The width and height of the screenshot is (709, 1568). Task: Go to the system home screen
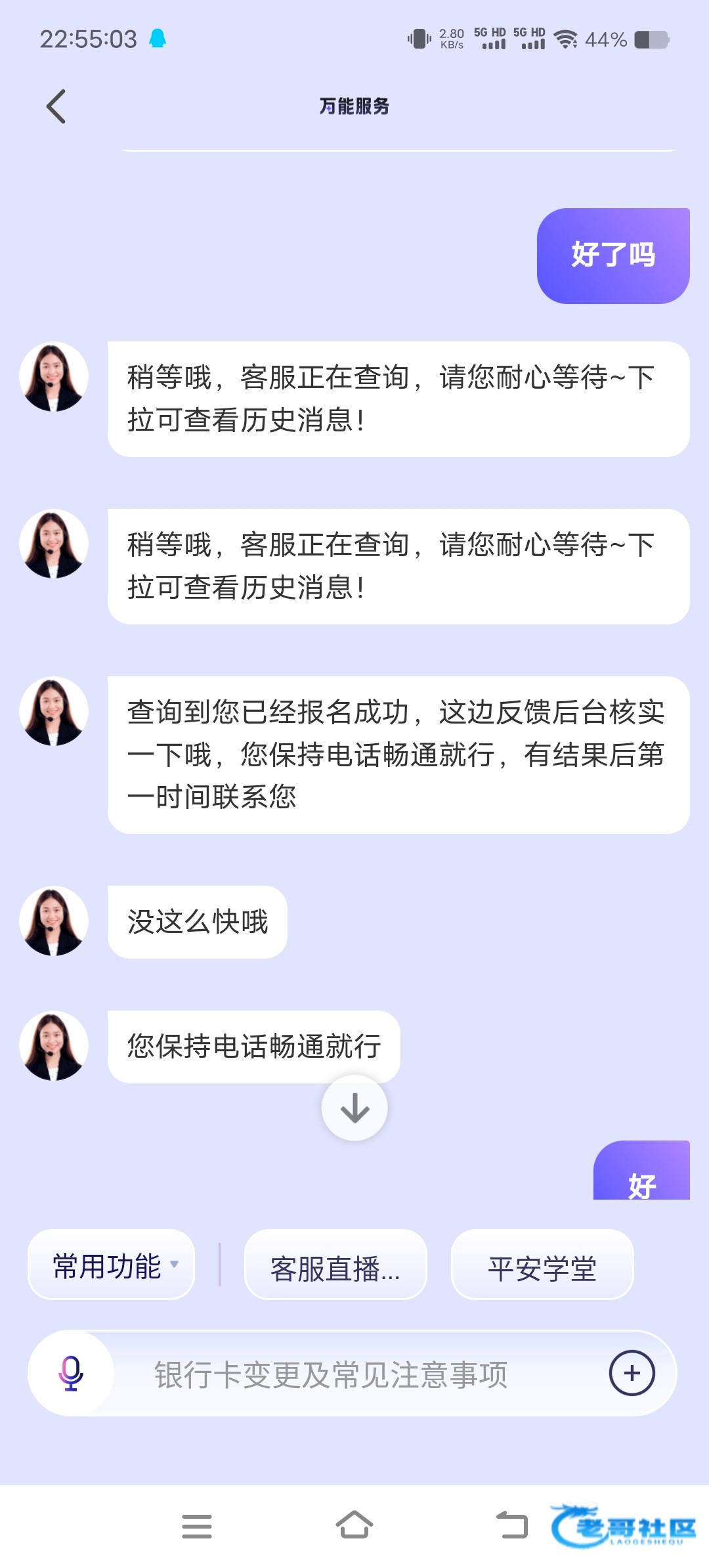[354, 1525]
